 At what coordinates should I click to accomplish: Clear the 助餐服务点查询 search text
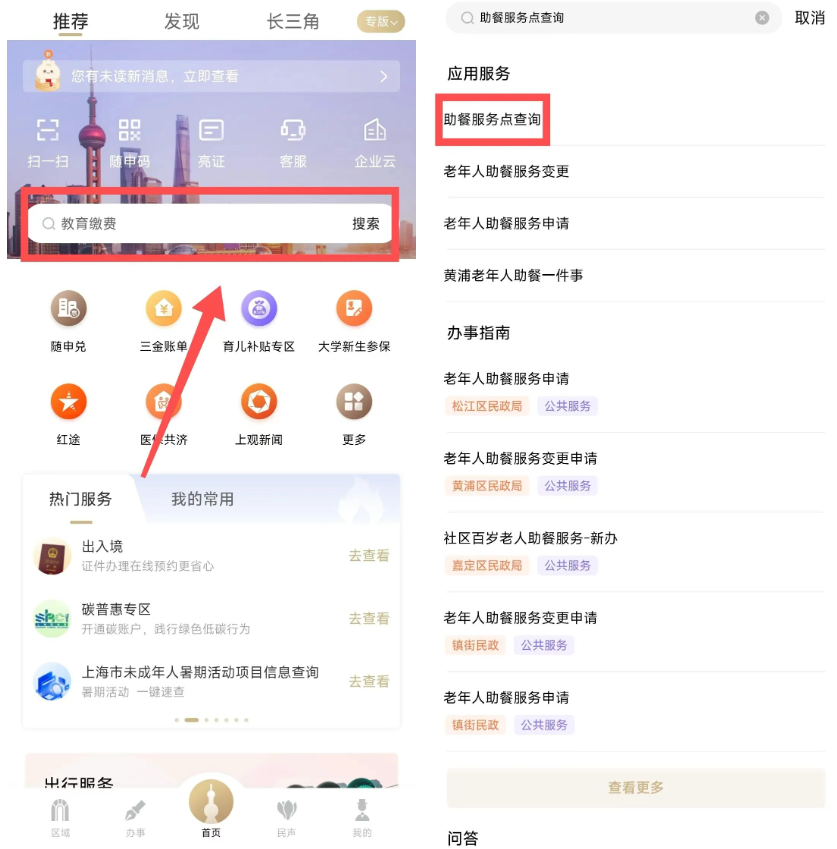pyautogui.click(x=762, y=18)
